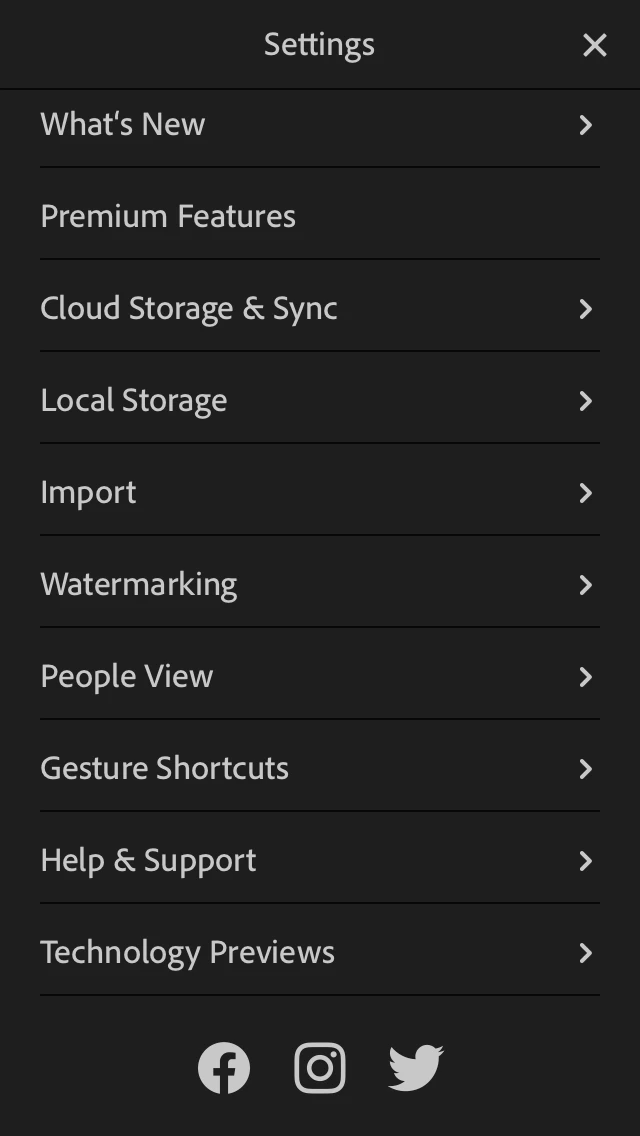
Task: Tap the Instagram icon
Action: pyautogui.click(x=320, y=1067)
